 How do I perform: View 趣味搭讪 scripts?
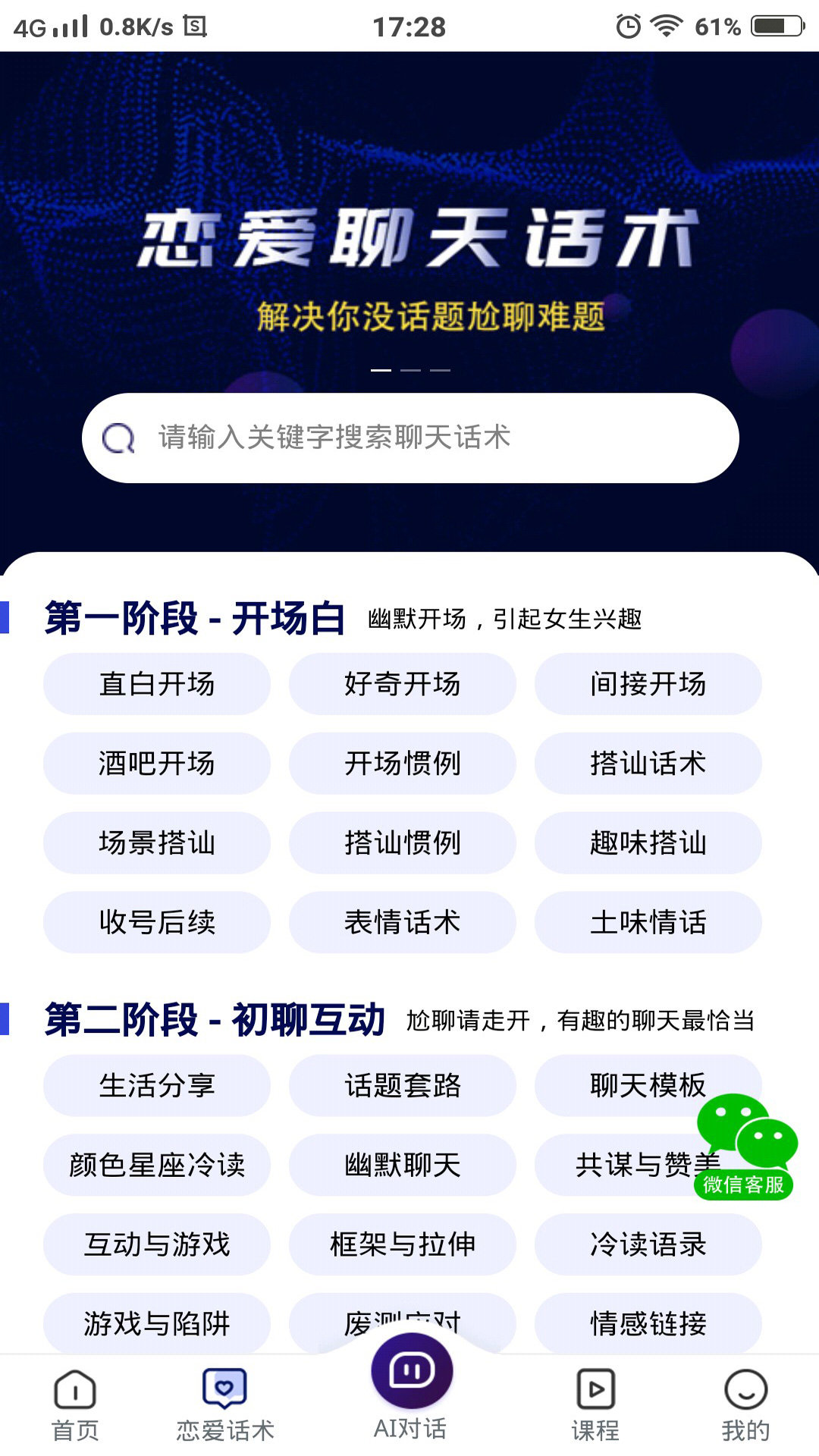point(648,843)
